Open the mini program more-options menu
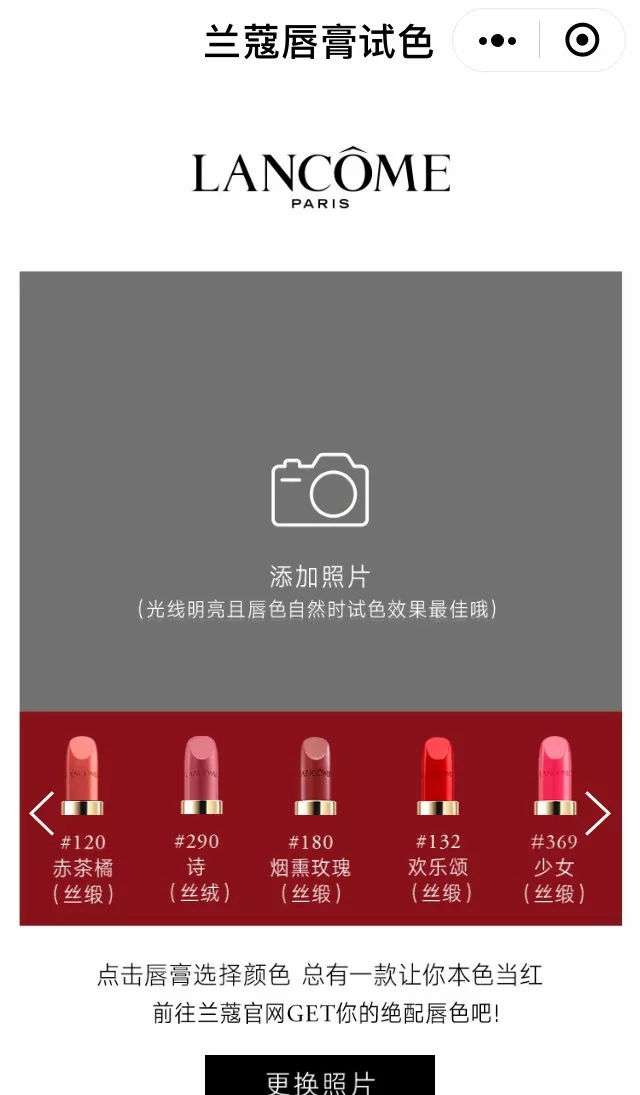 pyautogui.click(x=497, y=41)
